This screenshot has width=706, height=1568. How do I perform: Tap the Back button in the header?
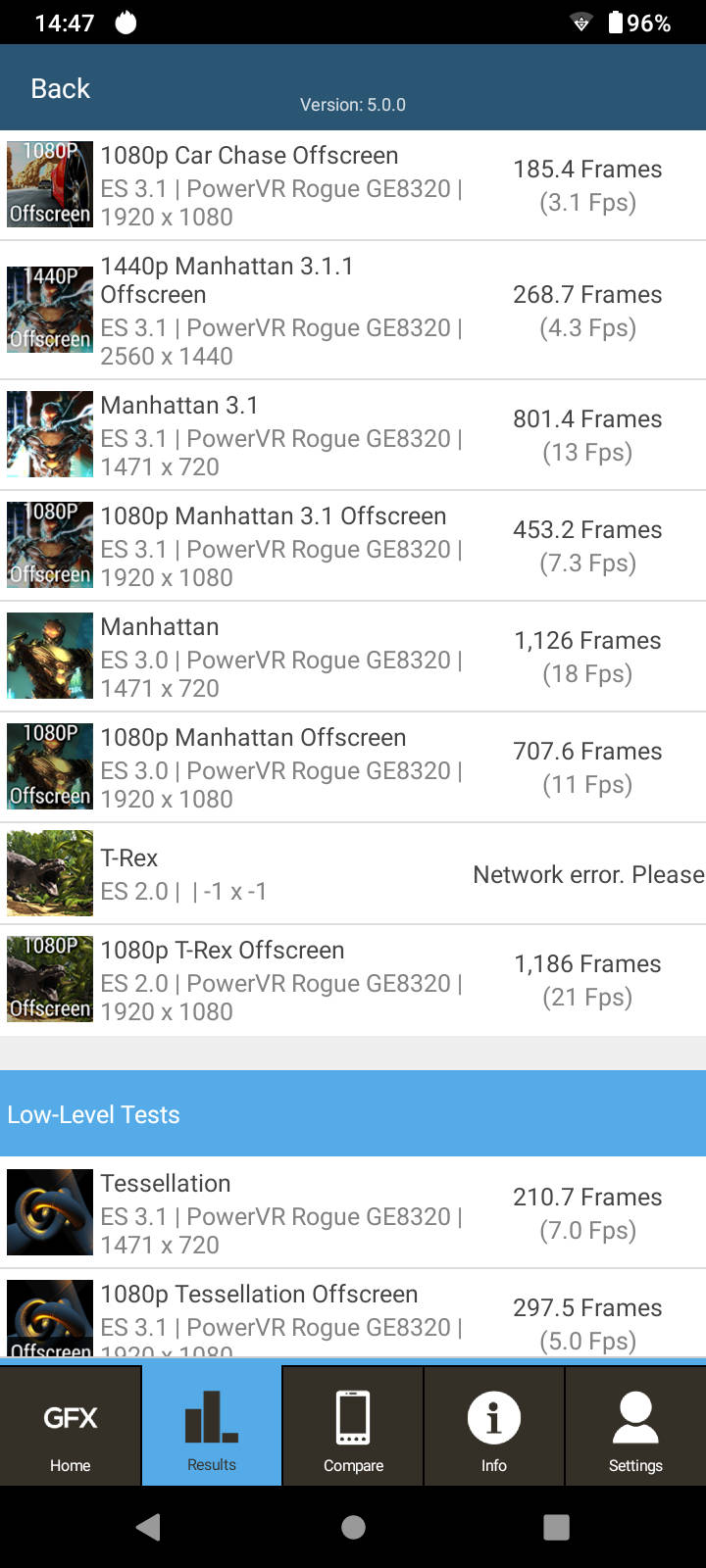[61, 88]
